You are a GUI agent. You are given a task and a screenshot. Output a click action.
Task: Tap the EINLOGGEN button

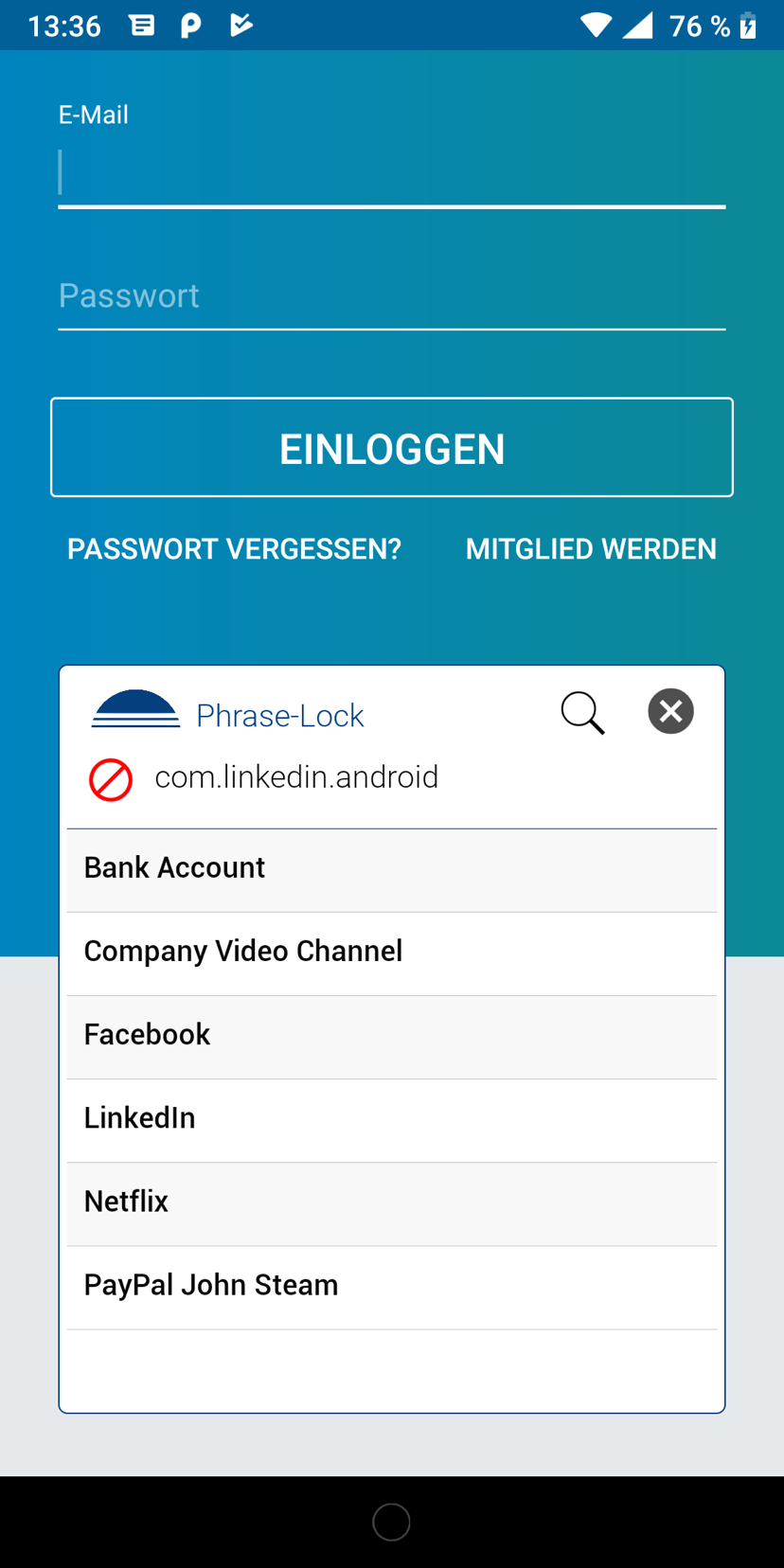click(392, 448)
